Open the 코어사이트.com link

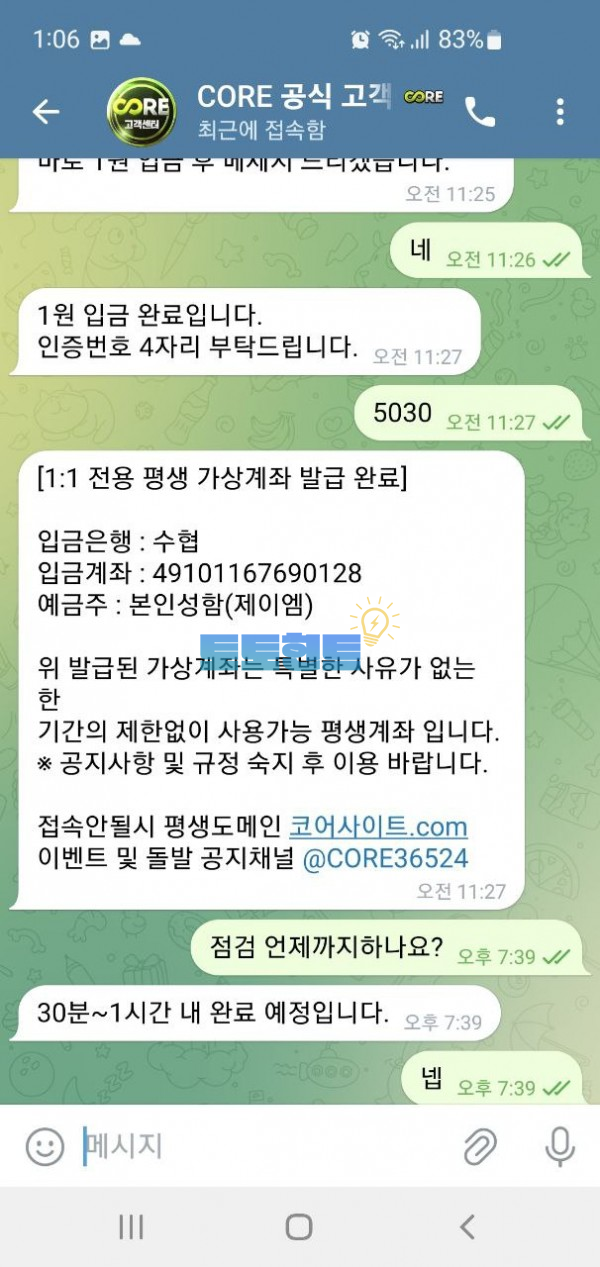click(x=378, y=827)
